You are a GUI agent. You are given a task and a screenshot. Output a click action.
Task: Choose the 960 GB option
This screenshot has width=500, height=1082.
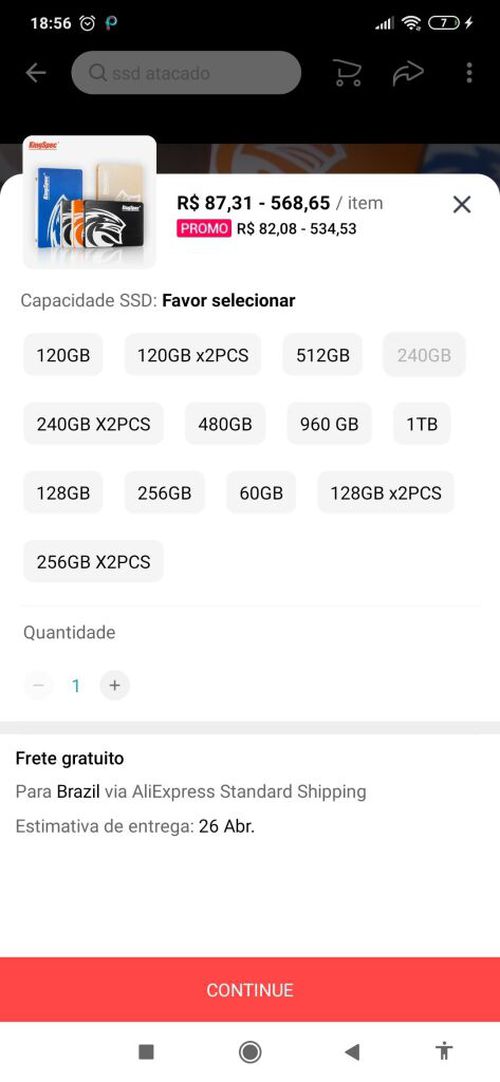click(x=329, y=424)
